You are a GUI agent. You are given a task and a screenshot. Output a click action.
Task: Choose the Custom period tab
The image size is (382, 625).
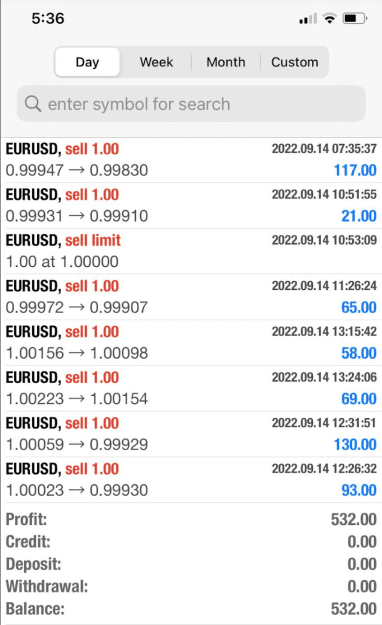pyautogui.click(x=295, y=62)
